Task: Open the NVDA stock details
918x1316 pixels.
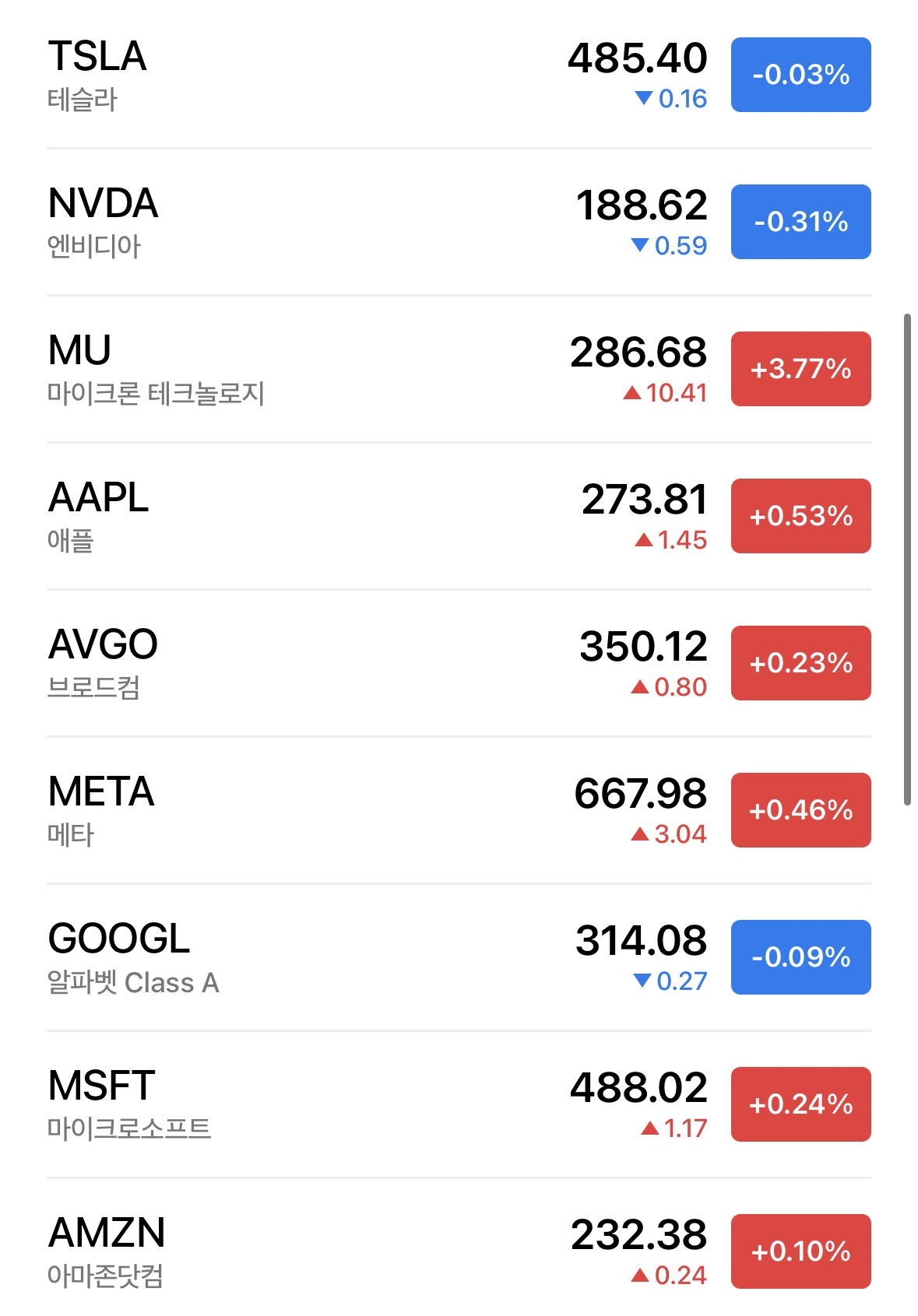Action: click(459, 222)
